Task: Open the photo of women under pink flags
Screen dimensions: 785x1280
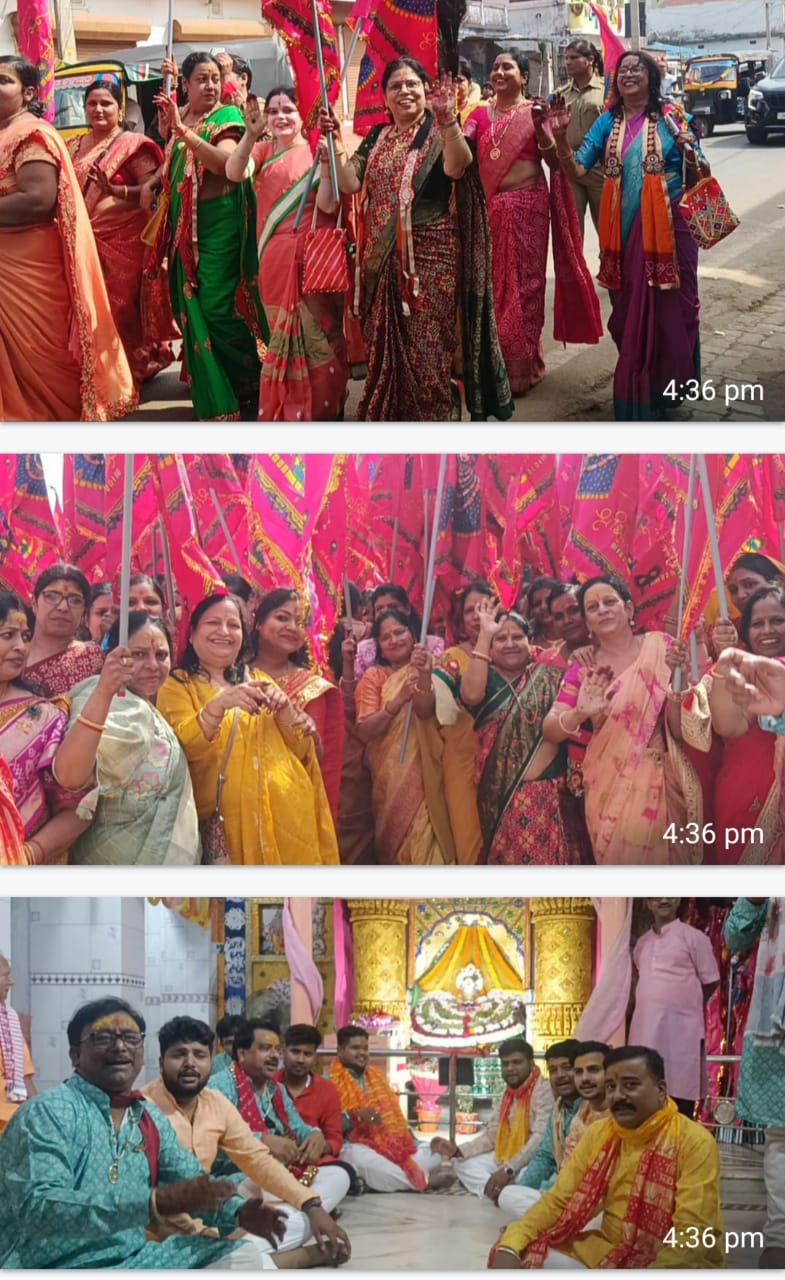Action: click(x=392, y=658)
